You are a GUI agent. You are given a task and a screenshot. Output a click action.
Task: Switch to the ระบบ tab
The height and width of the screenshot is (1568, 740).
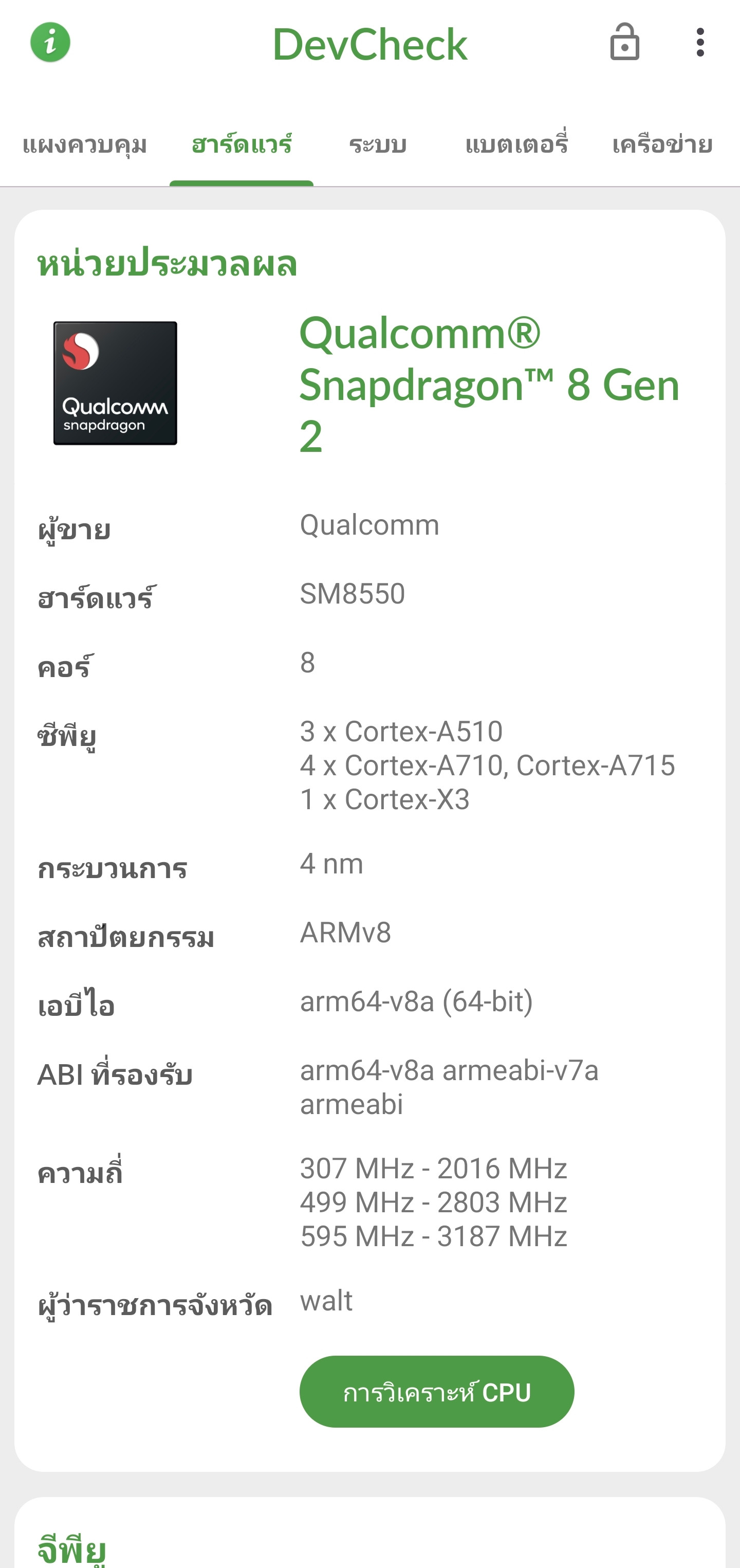[377, 145]
